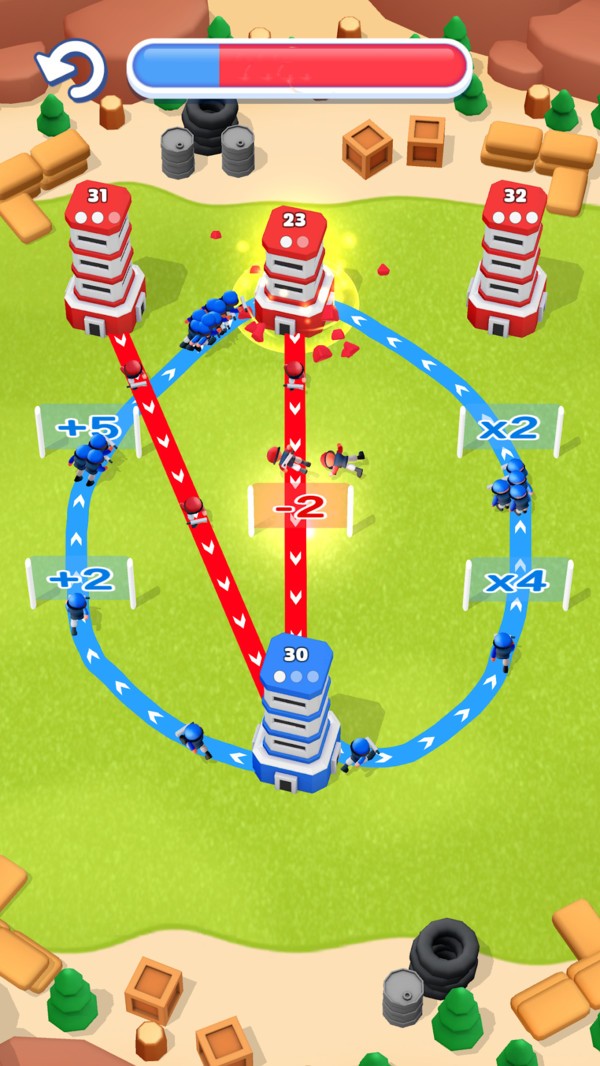This screenshot has width=600, height=1066.
Task: Restart the level with the undo arrow
Action: point(72,69)
